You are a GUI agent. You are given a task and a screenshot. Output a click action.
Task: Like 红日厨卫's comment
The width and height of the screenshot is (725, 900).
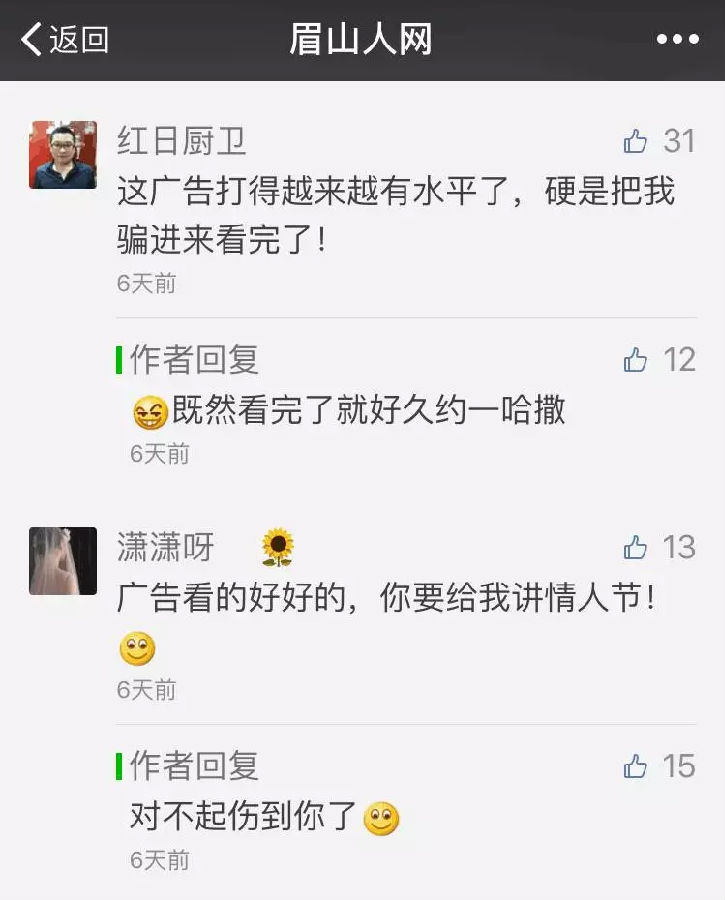636,141
